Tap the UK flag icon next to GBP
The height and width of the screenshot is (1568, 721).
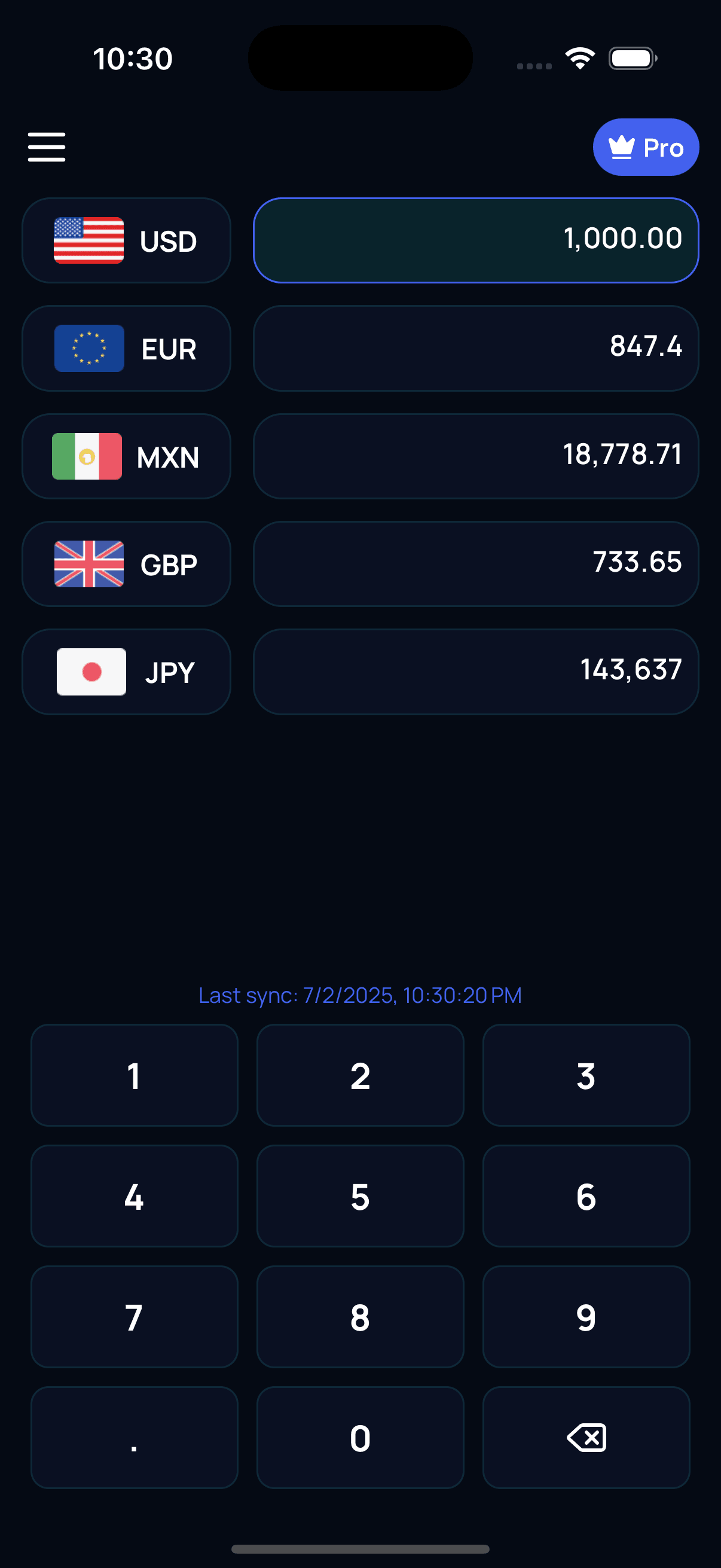coord(89,564)
